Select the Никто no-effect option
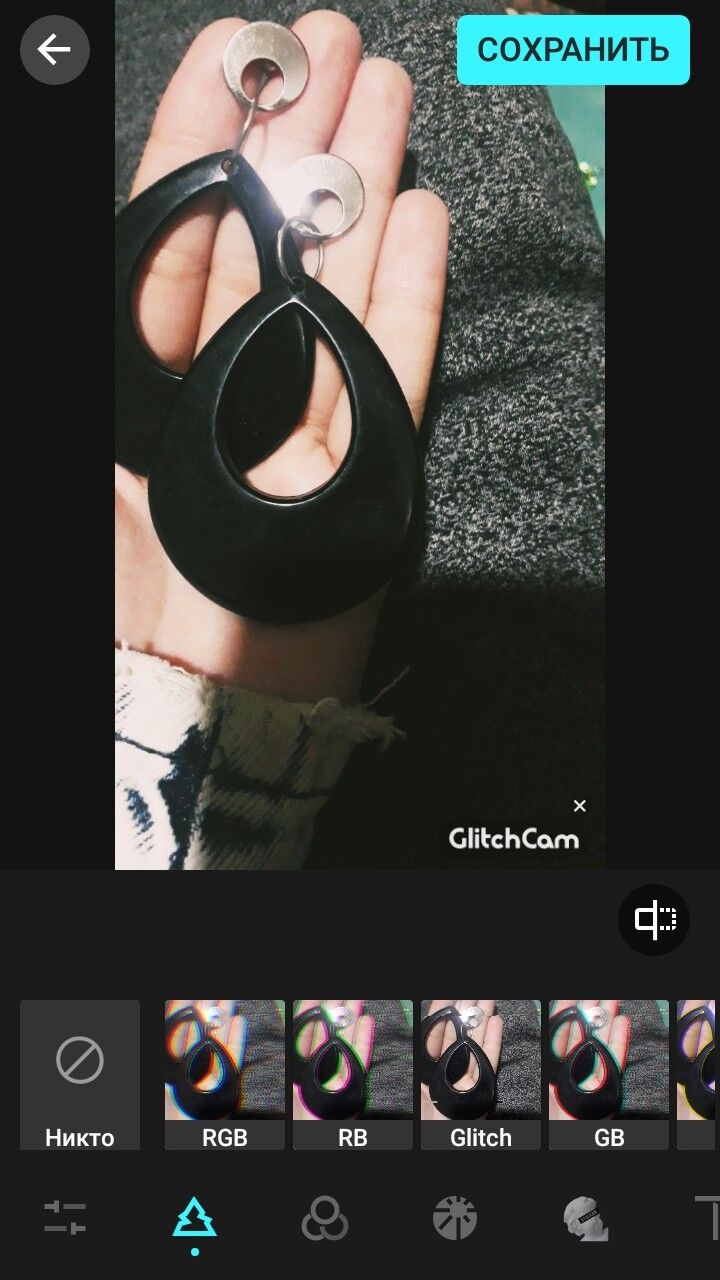The image size is (720, 1280). (x=80, y=1075)
